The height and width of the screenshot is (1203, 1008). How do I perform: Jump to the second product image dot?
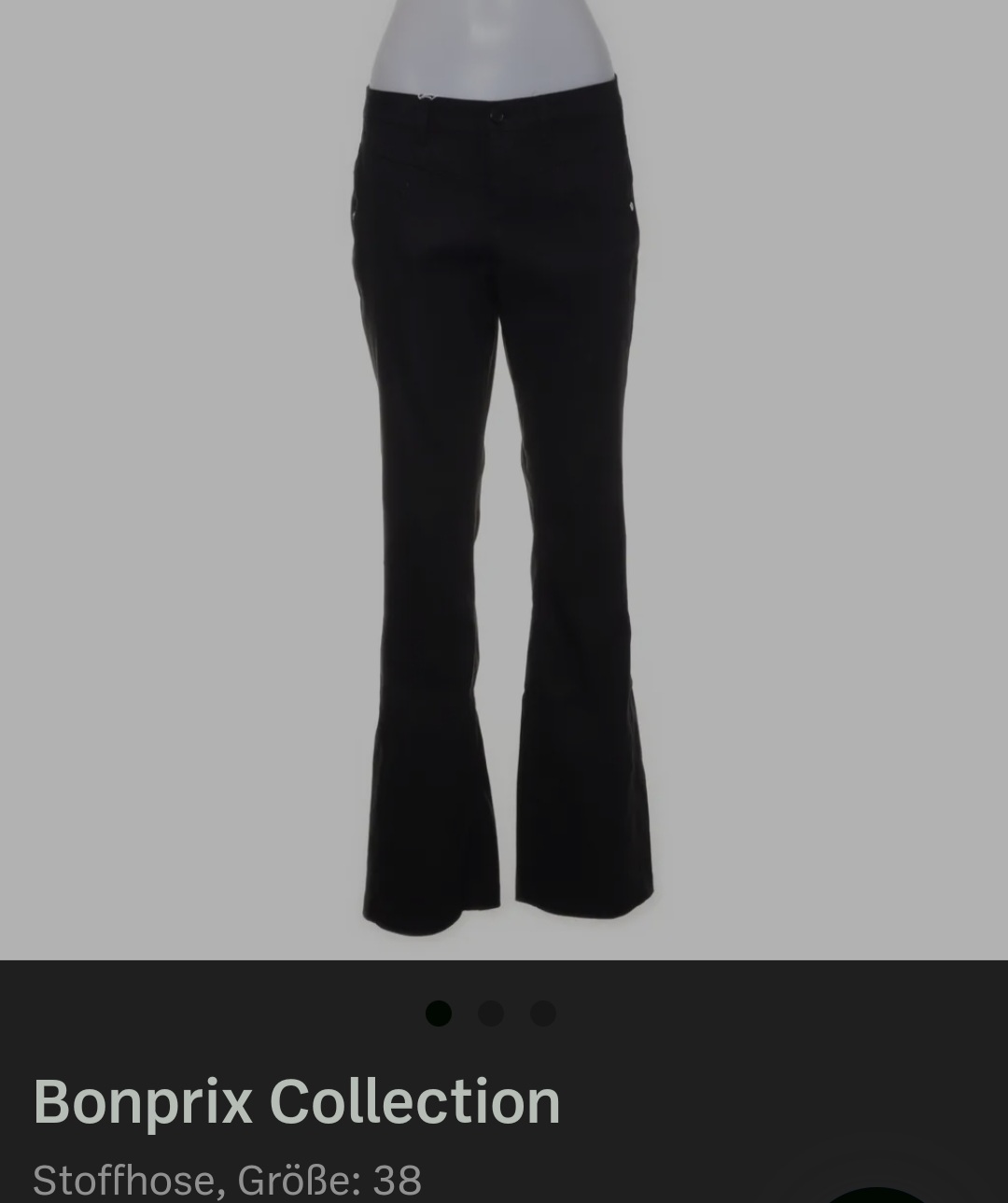pyautogui.click(x=491, y=1014)
